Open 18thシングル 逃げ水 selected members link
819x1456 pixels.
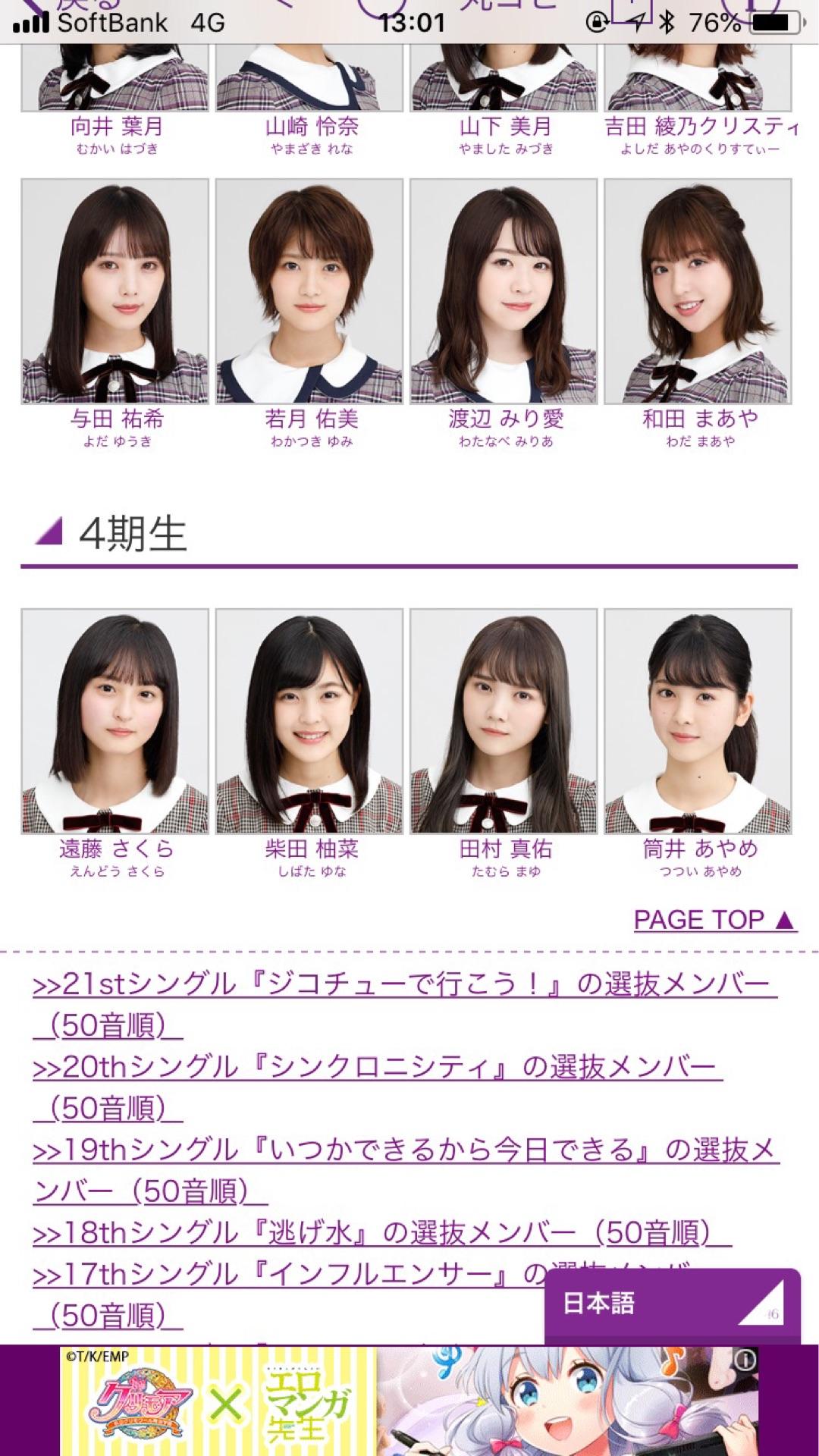(x=379, y=1233)
